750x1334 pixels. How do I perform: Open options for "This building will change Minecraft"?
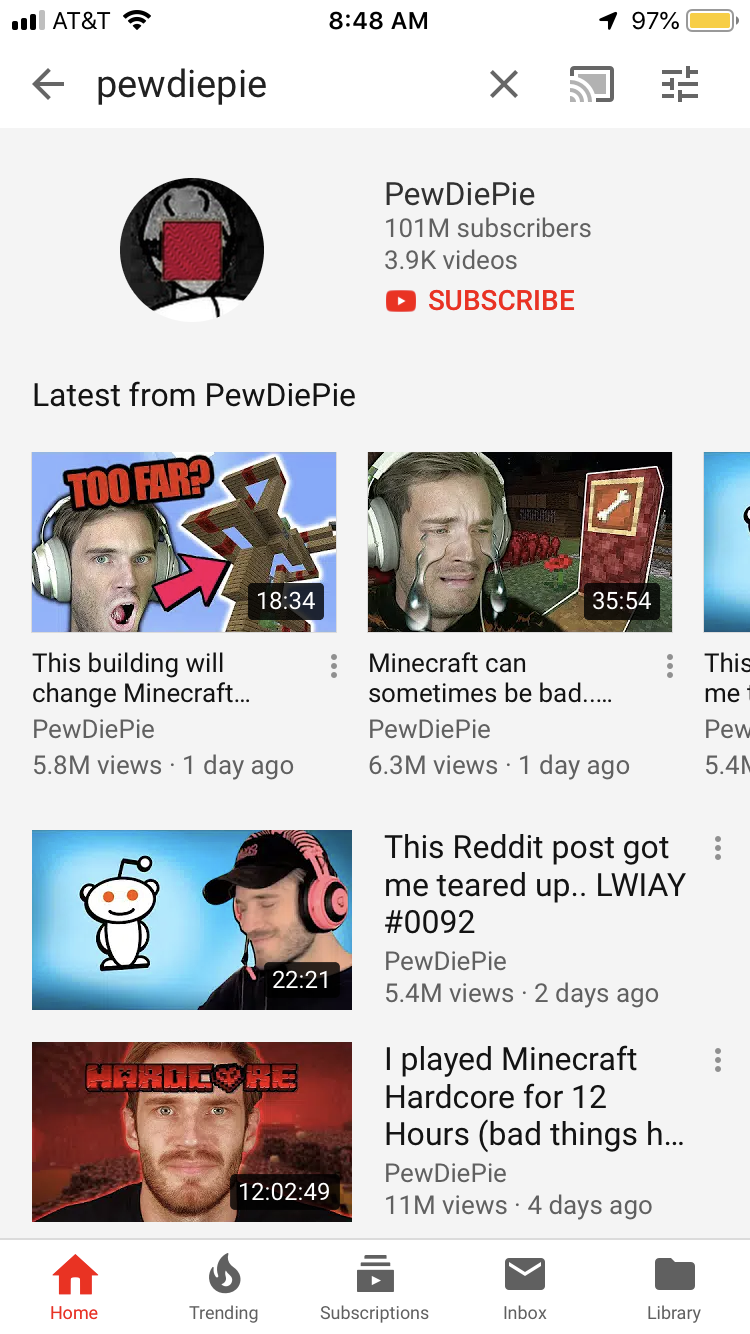pos(333,666)
